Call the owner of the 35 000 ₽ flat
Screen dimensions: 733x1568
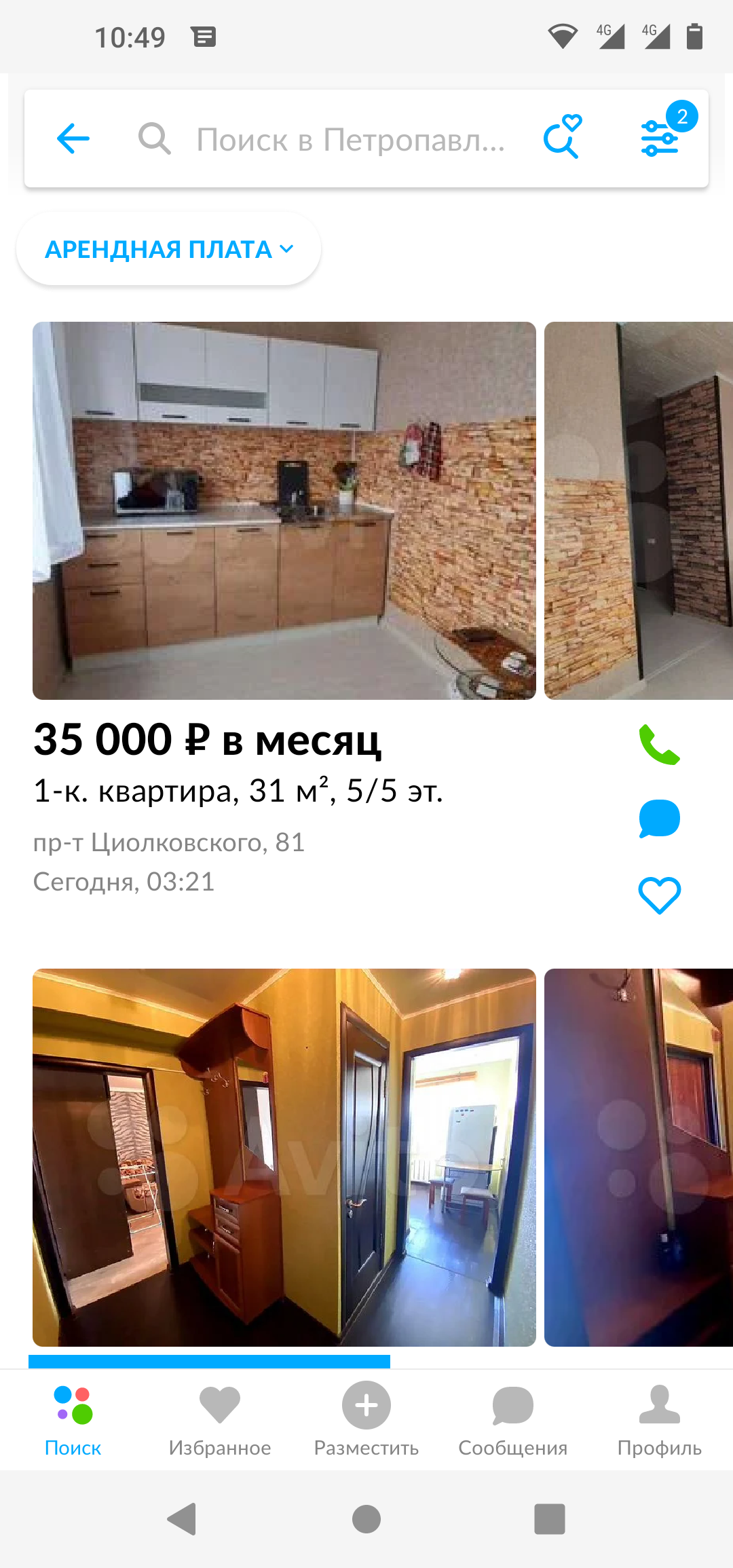[659, 745]
